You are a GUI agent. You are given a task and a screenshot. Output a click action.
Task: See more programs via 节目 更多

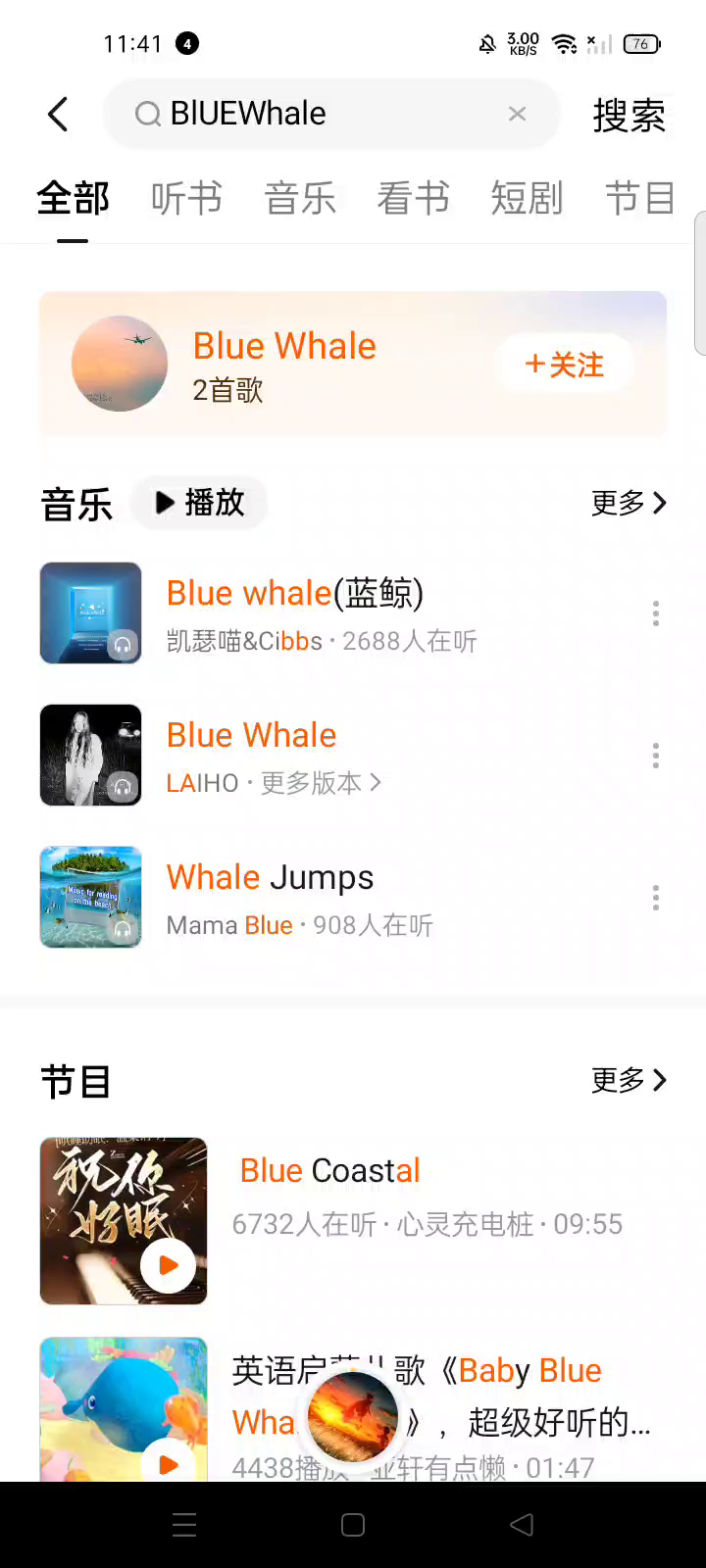coord(629,1080)
